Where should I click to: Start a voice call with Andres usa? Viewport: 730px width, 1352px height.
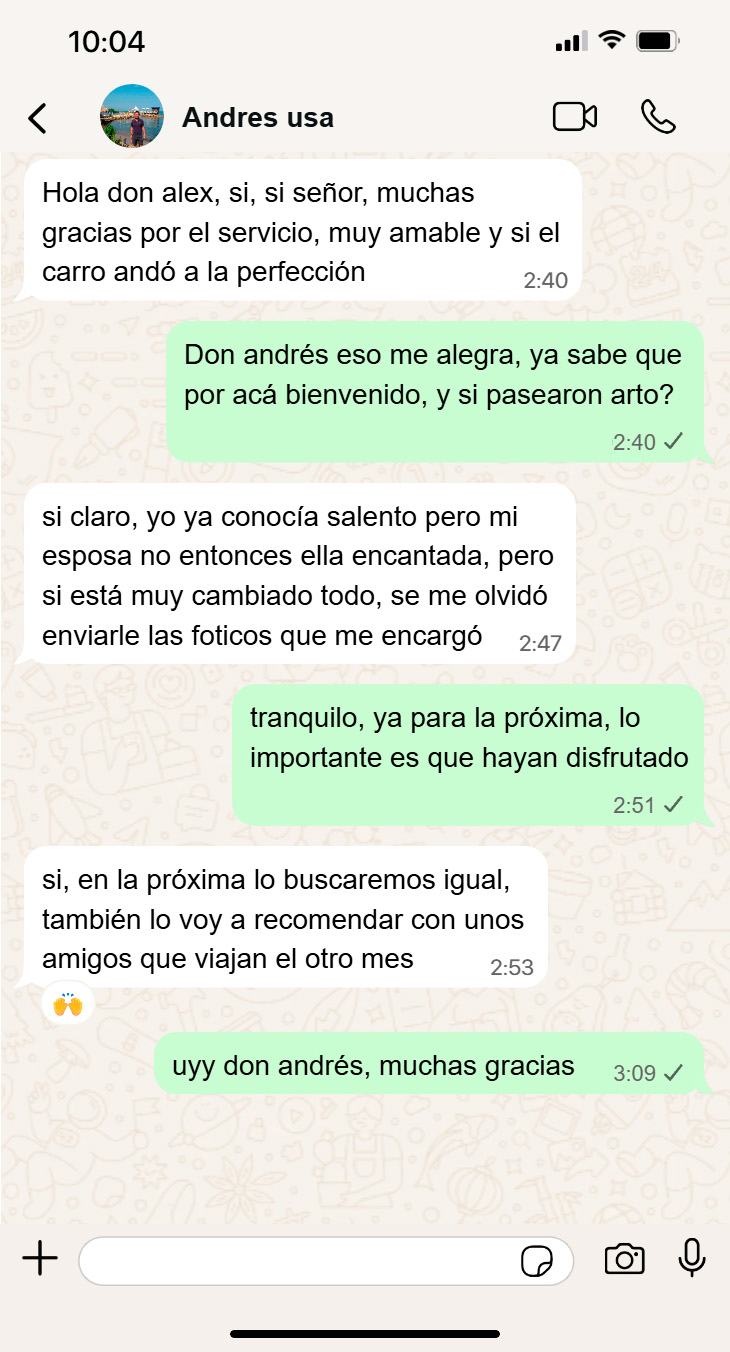660,116
